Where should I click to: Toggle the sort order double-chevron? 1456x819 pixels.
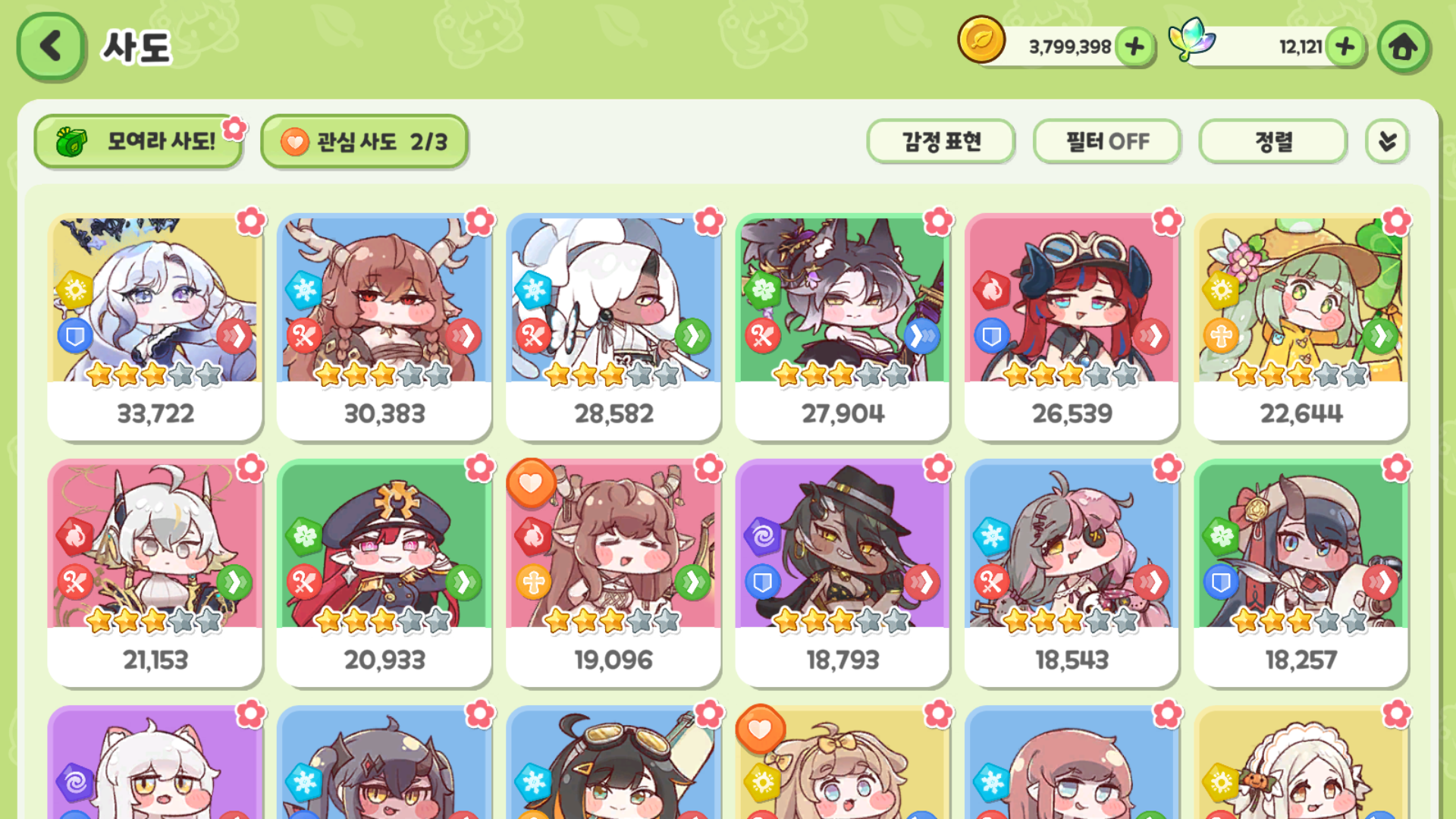click(1387, 141)
